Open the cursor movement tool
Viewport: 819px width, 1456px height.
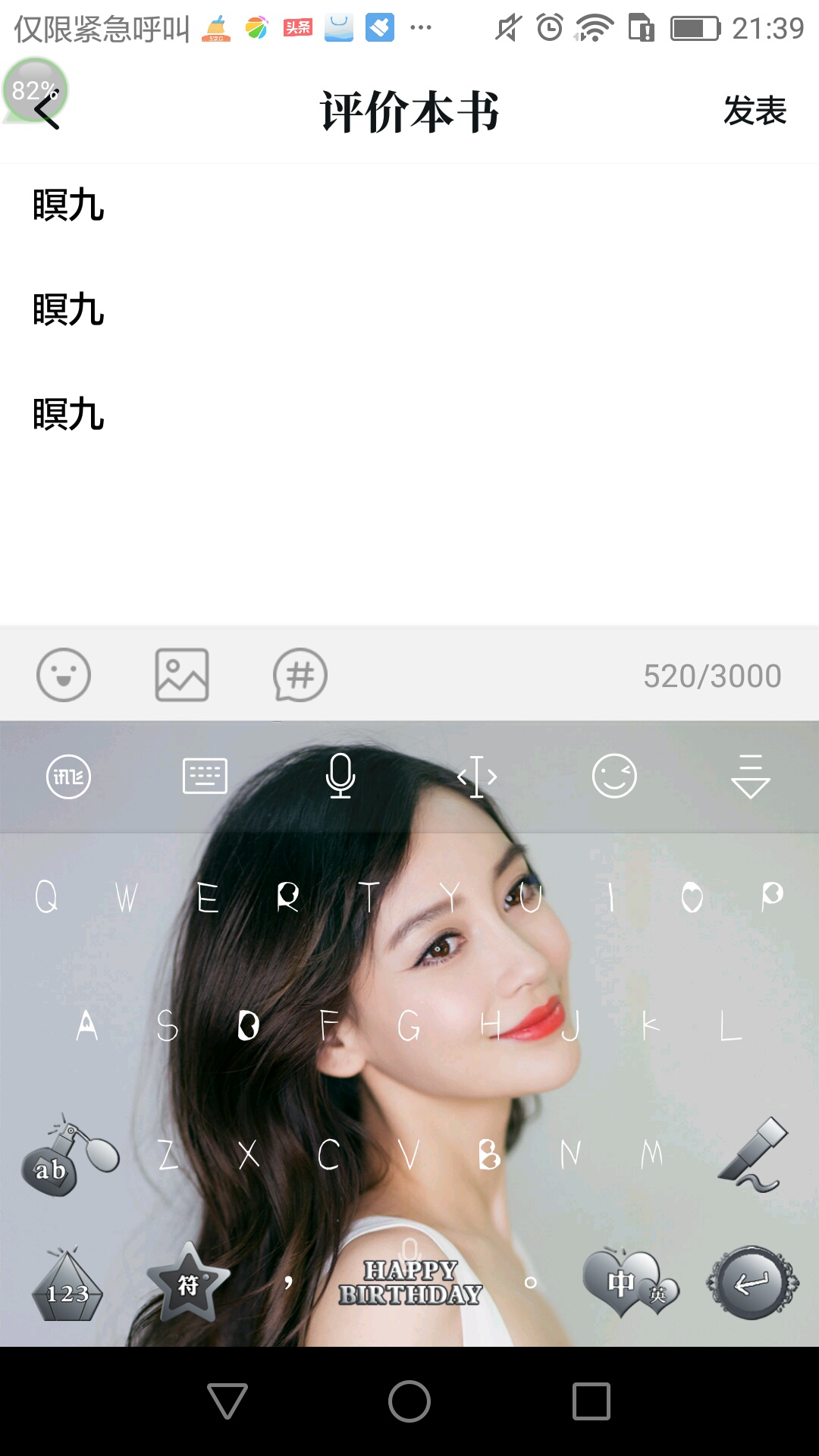coord(477,777)
